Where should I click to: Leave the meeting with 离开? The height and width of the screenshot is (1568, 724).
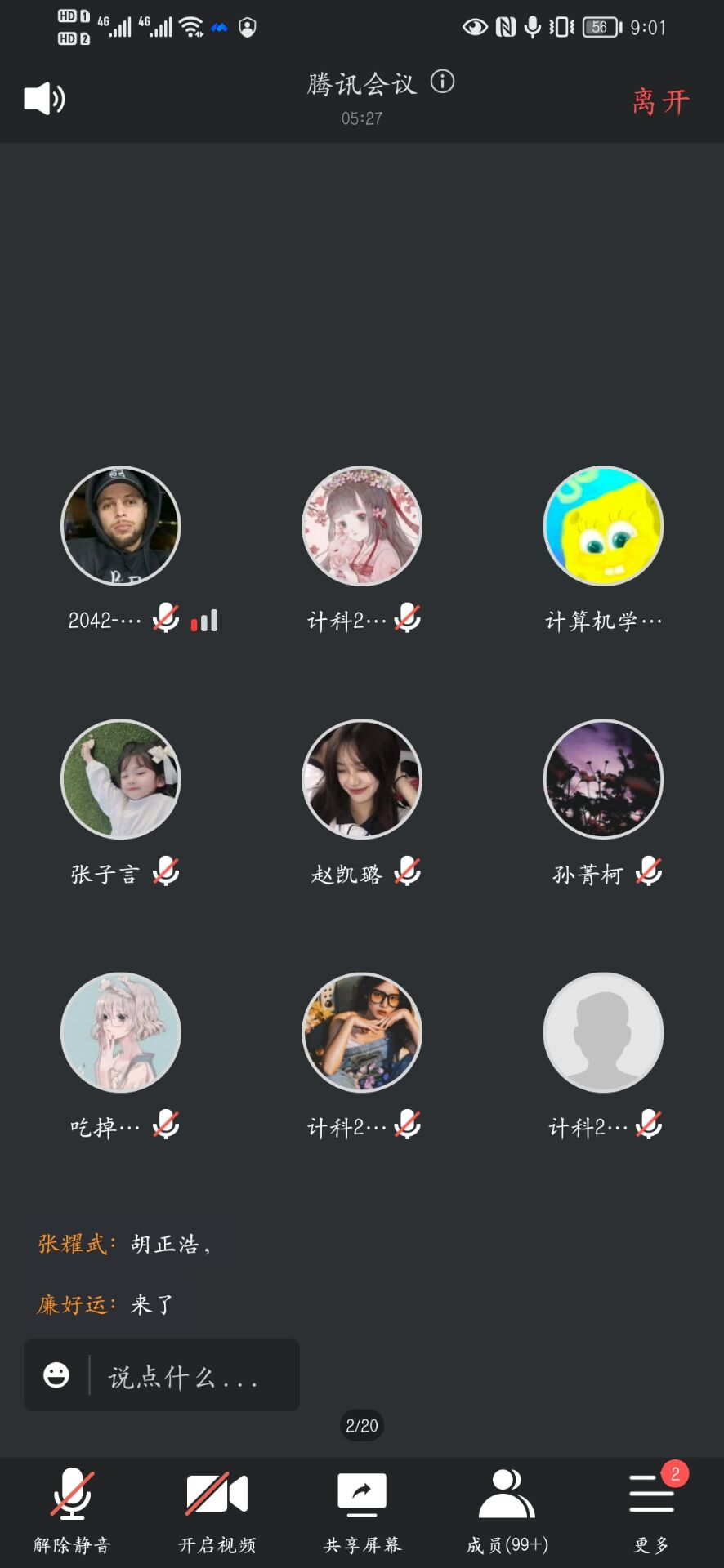660,102
